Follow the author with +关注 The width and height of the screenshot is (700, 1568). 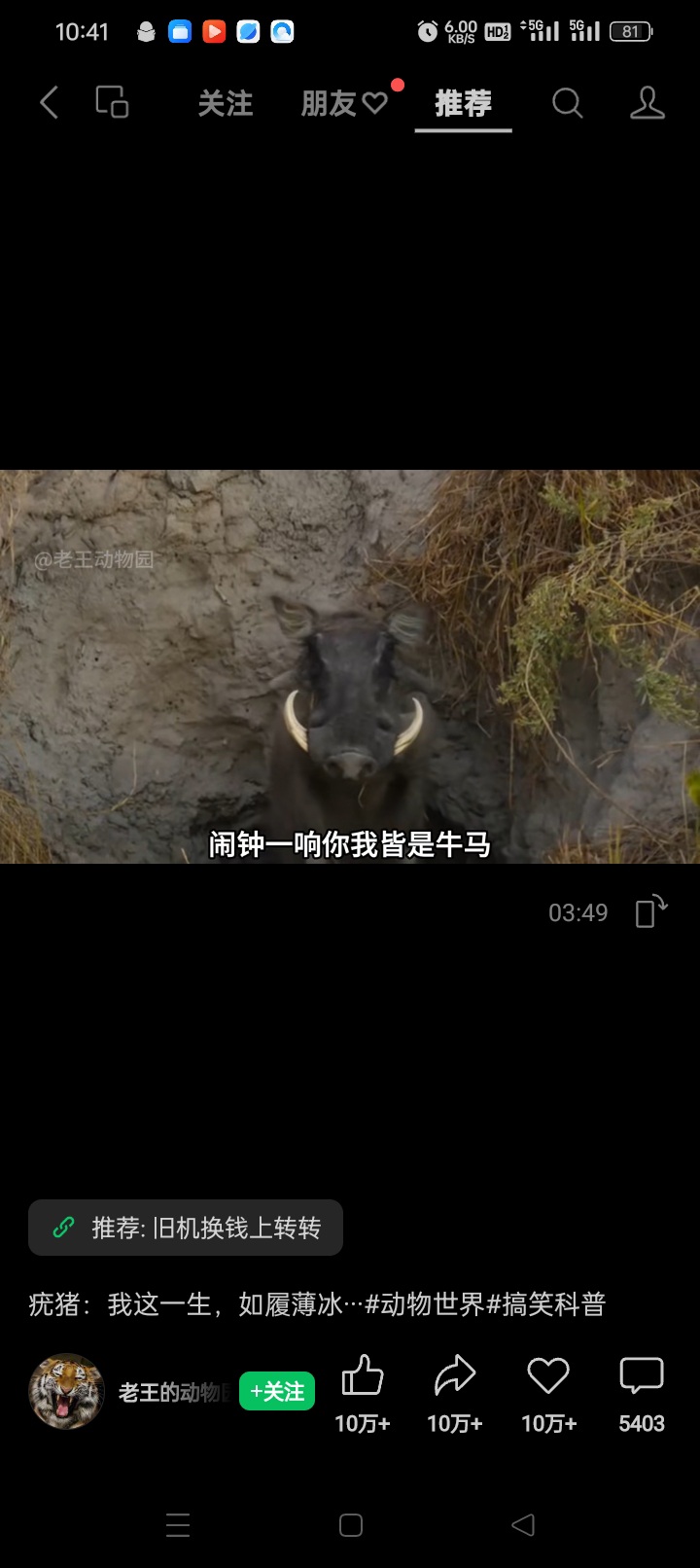tap(277, 1392)
